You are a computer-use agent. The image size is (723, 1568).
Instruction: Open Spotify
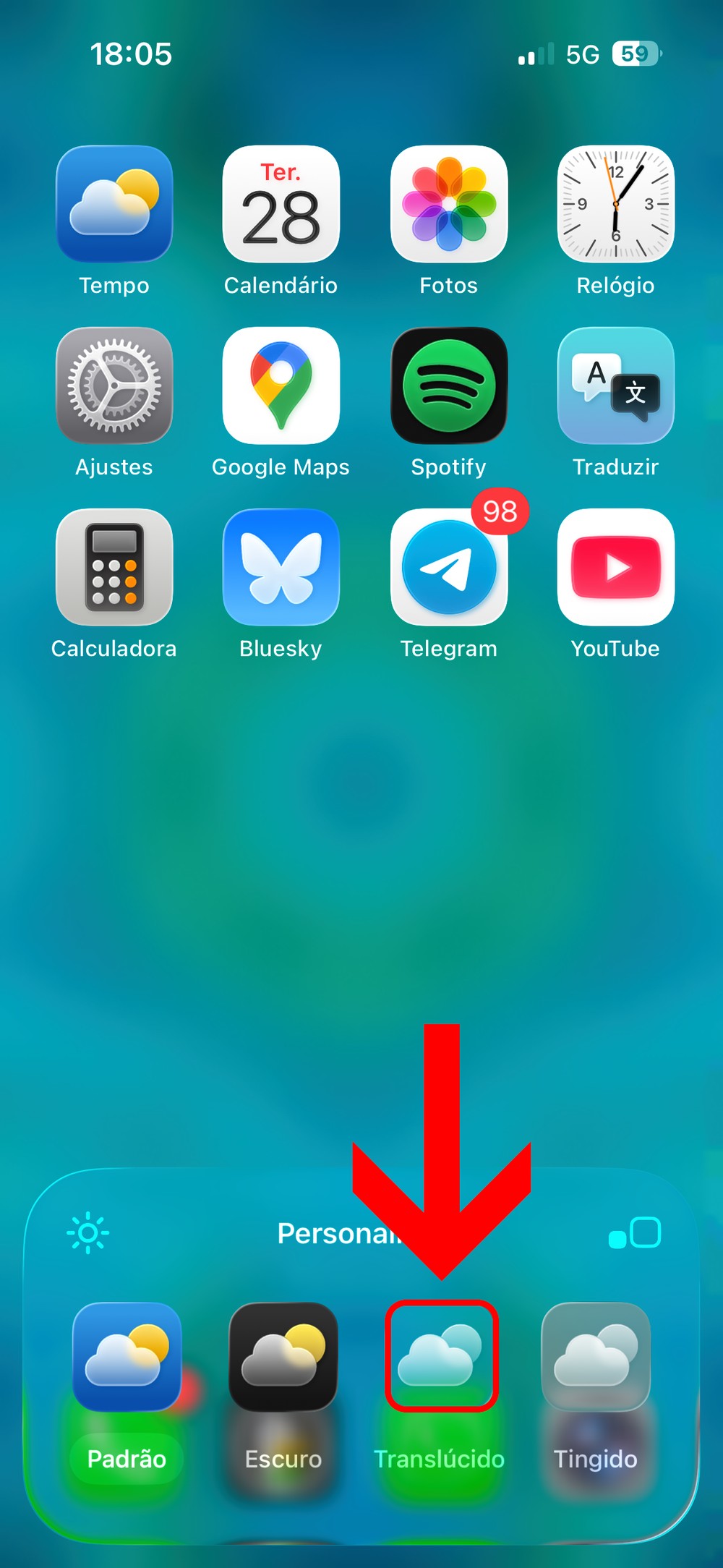[x=449, y=385]
